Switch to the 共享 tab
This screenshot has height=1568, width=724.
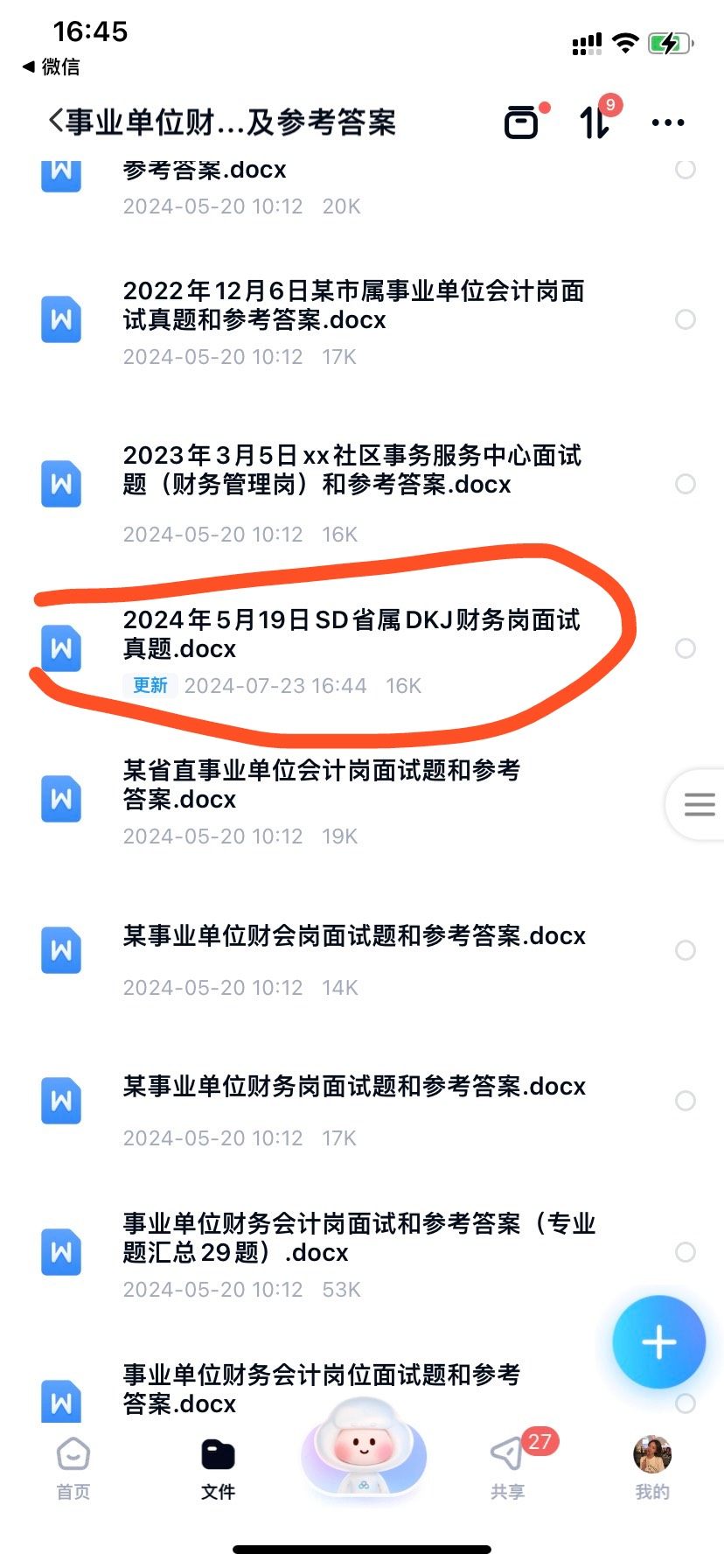(508, 1467)
